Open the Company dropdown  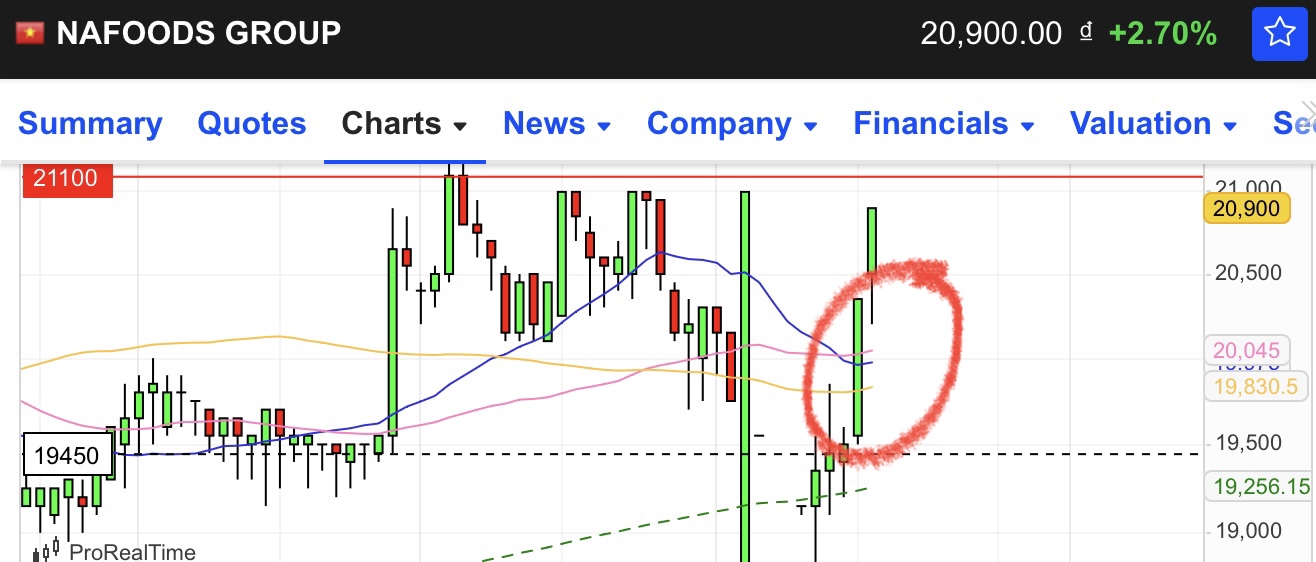(732, 124)
